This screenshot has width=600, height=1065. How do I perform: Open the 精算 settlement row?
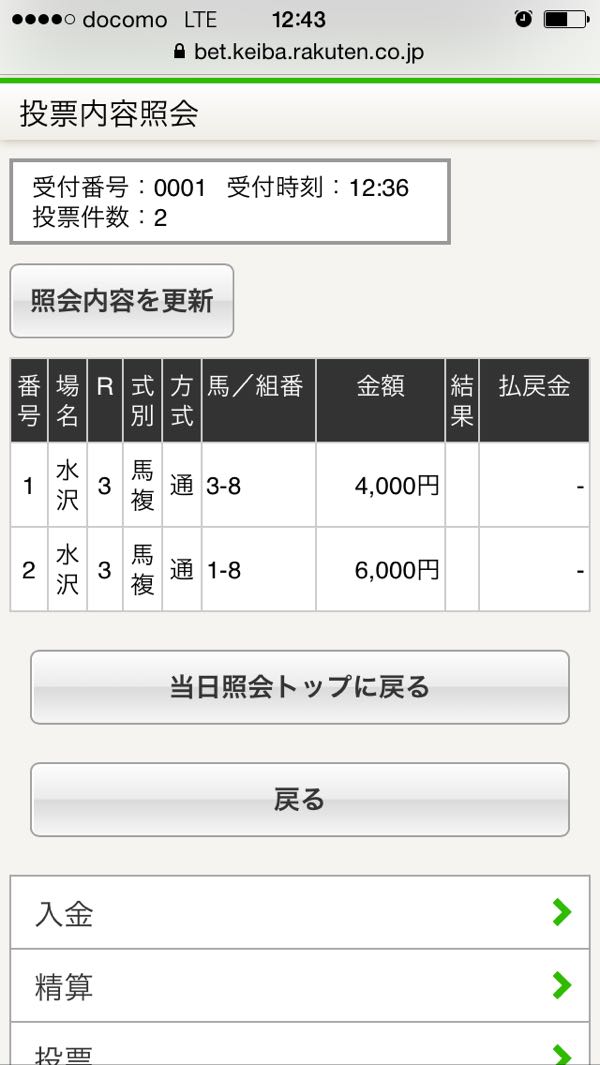(x=299, y=986)
